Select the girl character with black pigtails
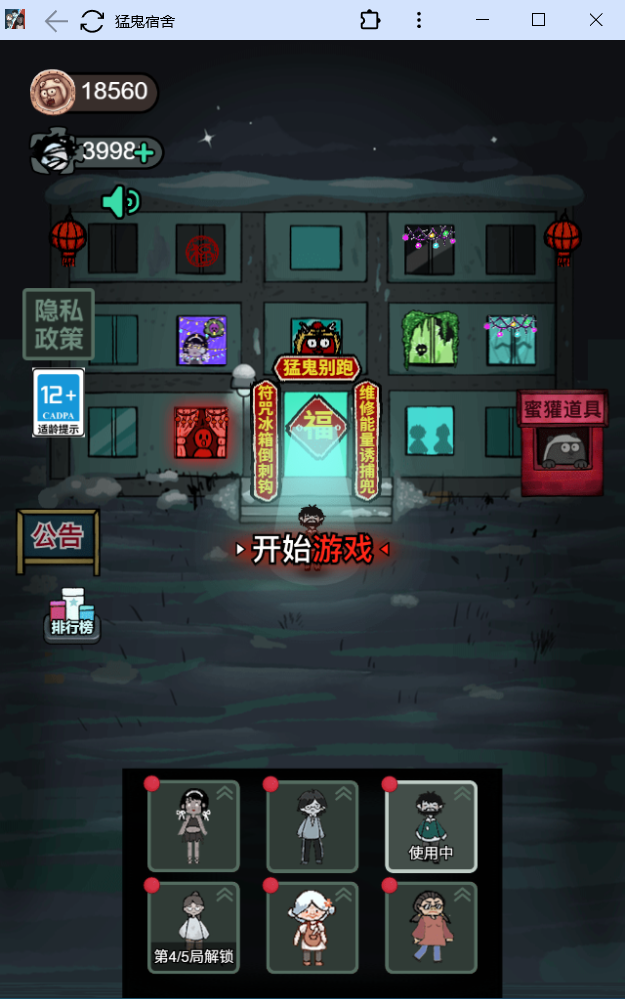Screen dimensions: 625x999 click(x=193, y=825)
